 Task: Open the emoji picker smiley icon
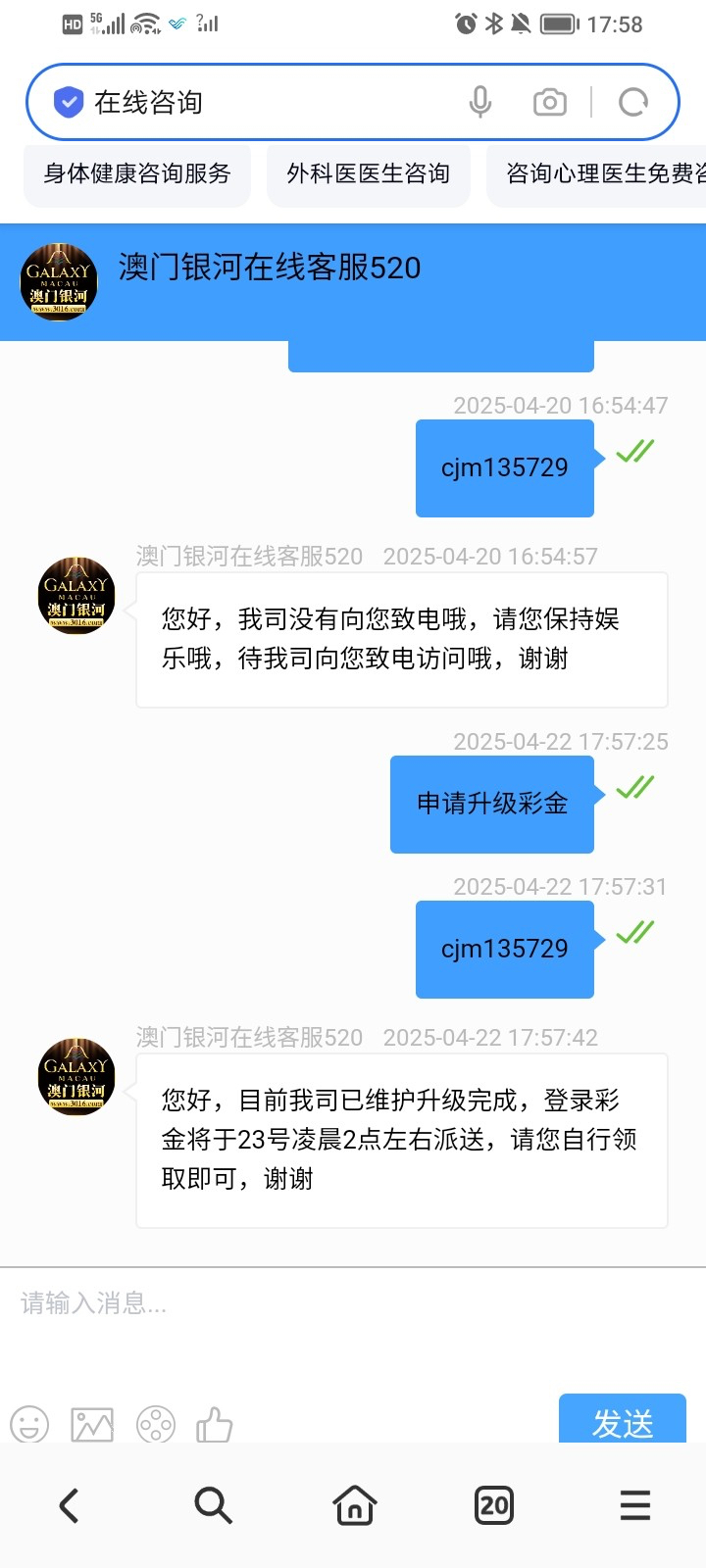29,1424
